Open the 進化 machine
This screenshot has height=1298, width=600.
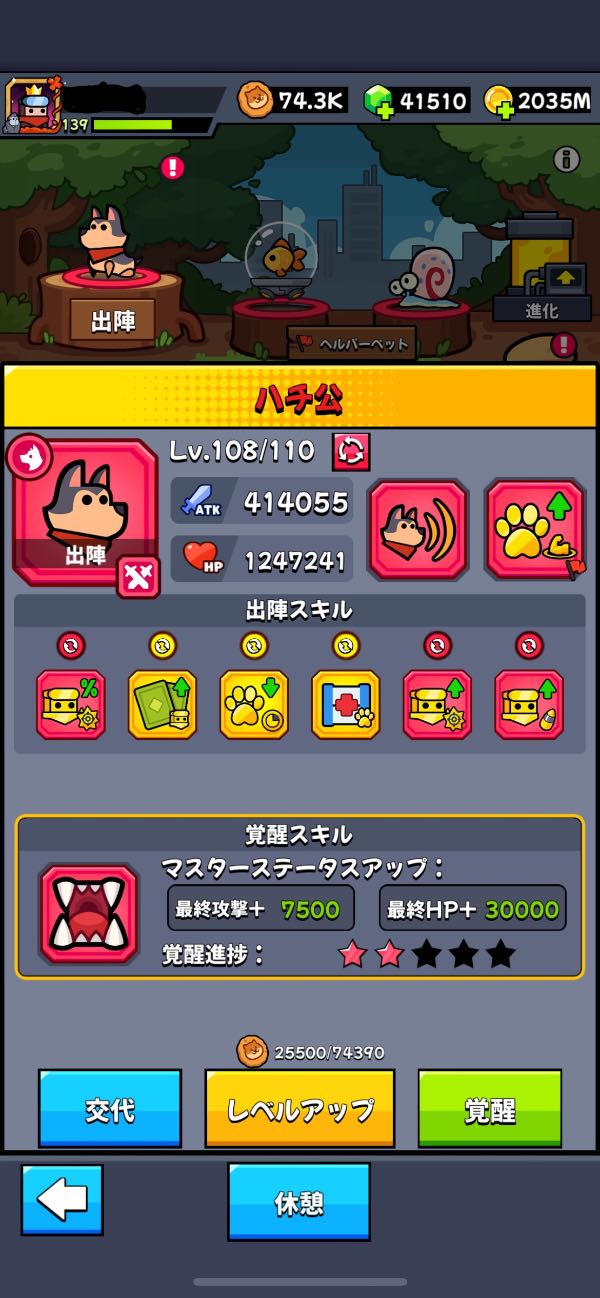(x=541, y=270)
